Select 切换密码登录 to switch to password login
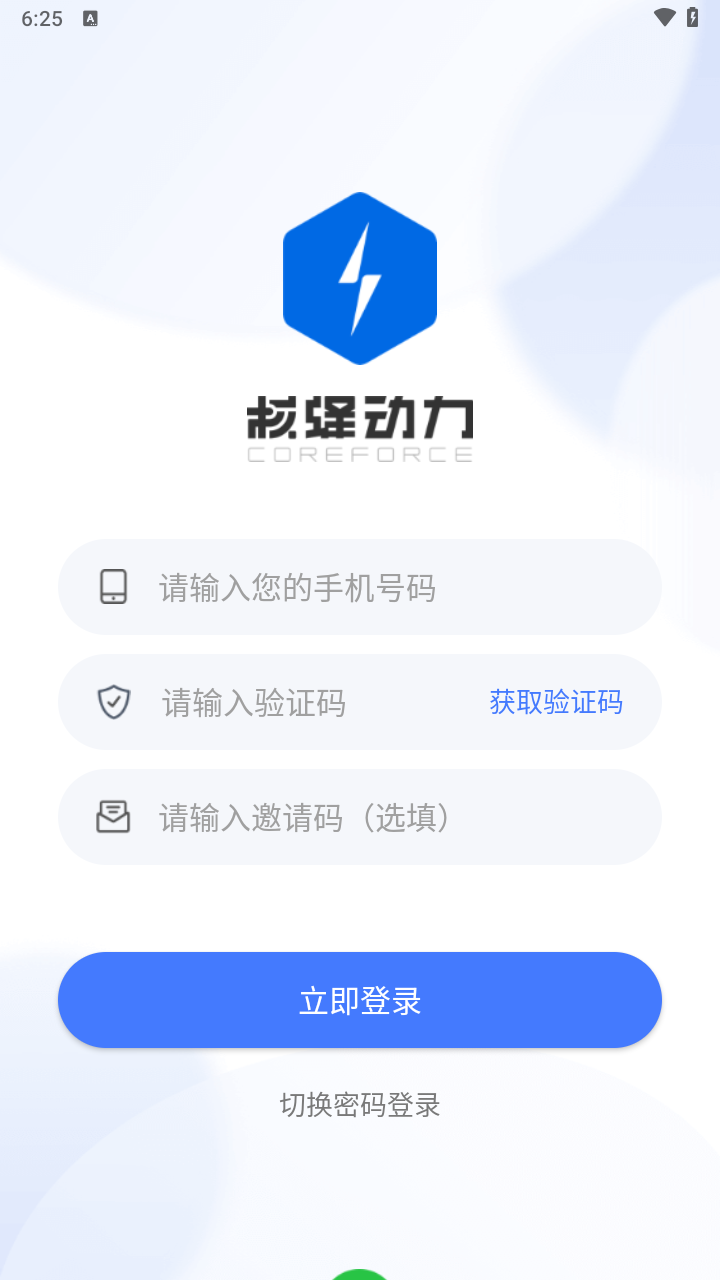Image resolution: width=720 pixels, height=1280 pixels. 360,1105
